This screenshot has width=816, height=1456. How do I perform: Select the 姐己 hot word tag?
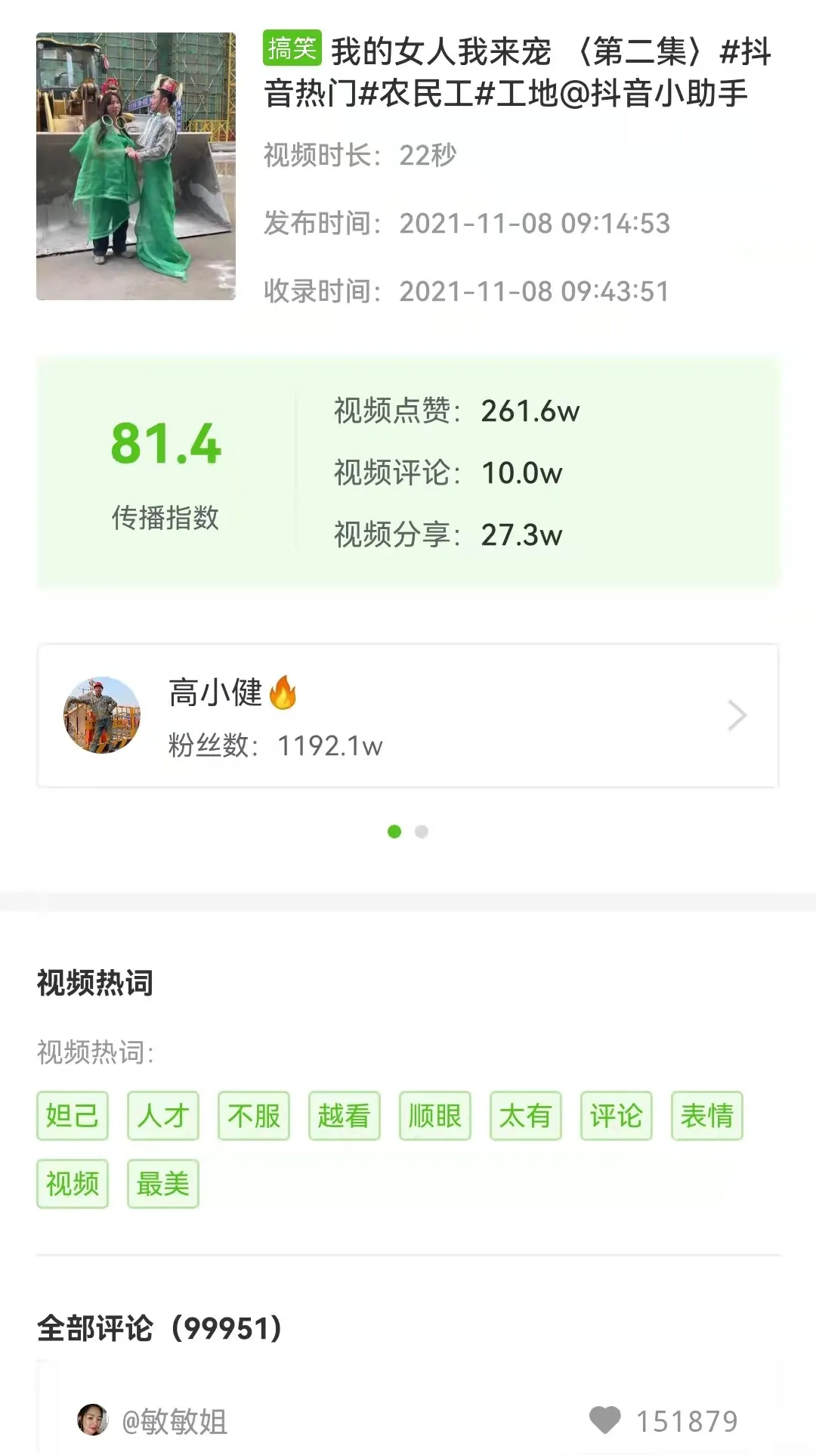72,1116
